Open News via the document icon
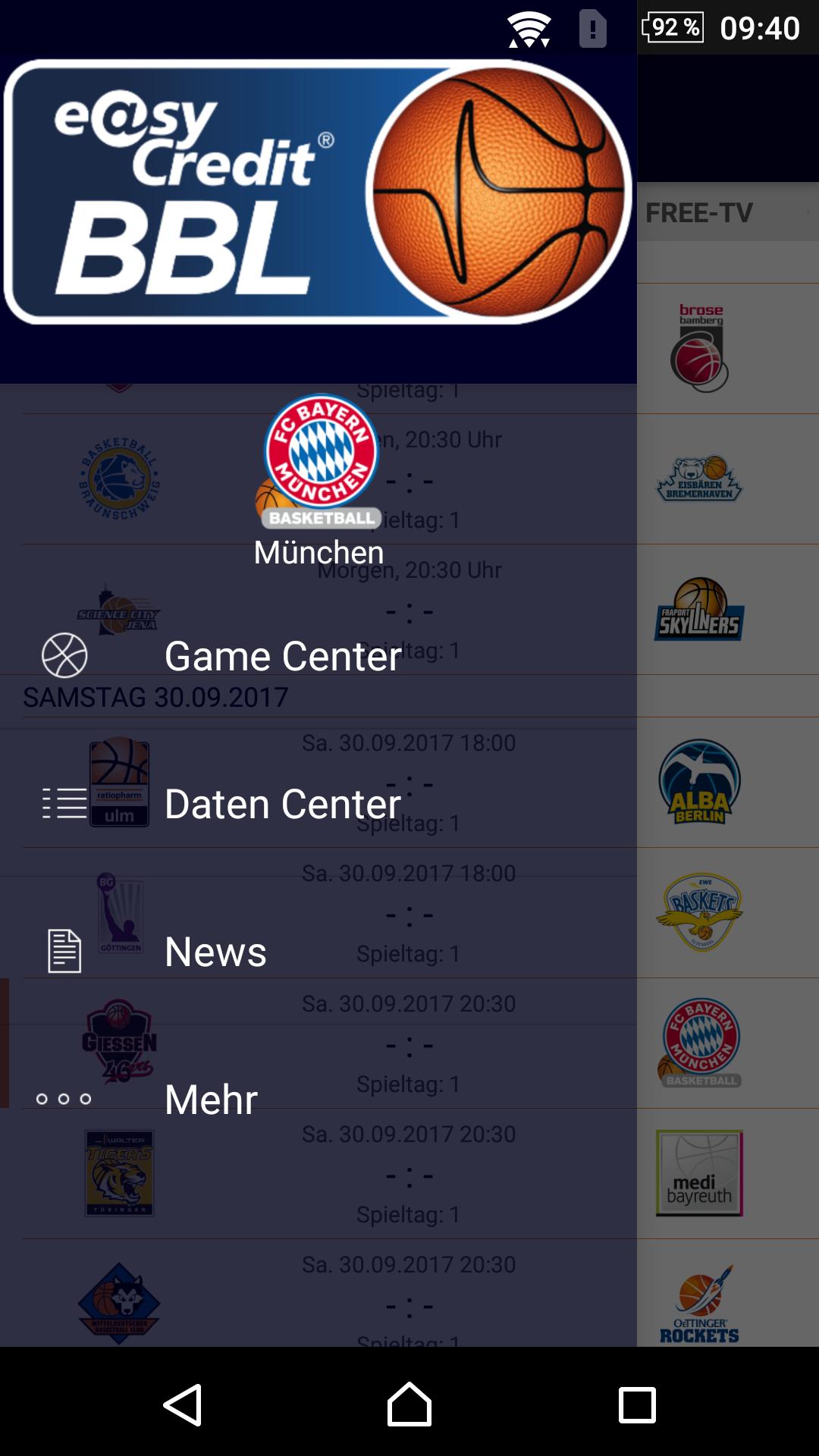 click(64, 949)
